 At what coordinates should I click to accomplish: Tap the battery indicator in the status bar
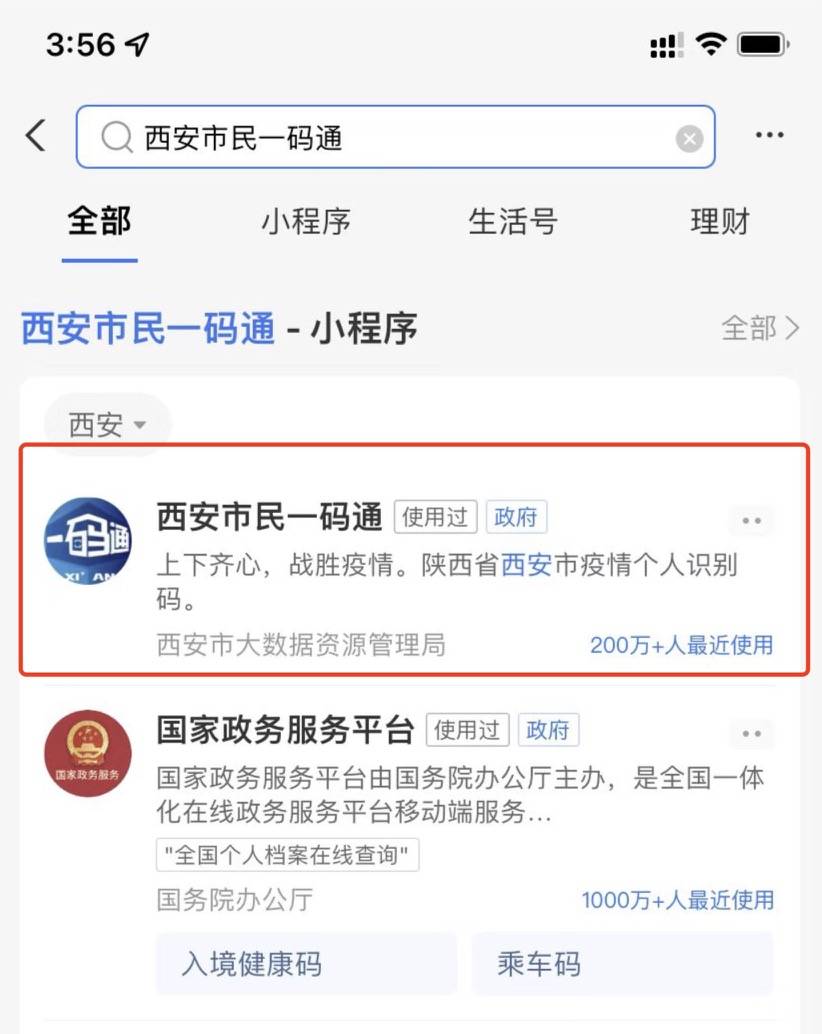tap(763, 42)
